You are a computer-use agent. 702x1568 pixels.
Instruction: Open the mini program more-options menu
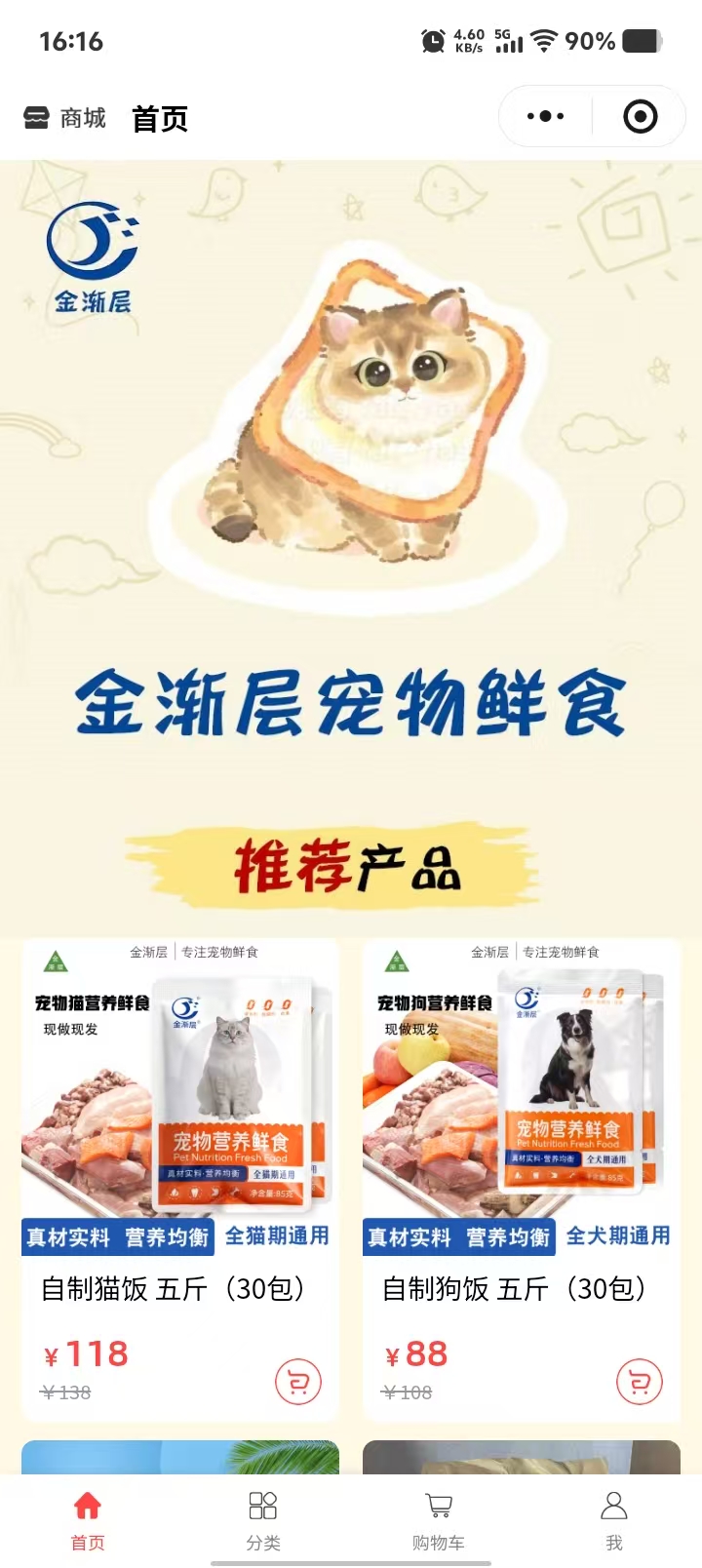[x=545, y=116]
